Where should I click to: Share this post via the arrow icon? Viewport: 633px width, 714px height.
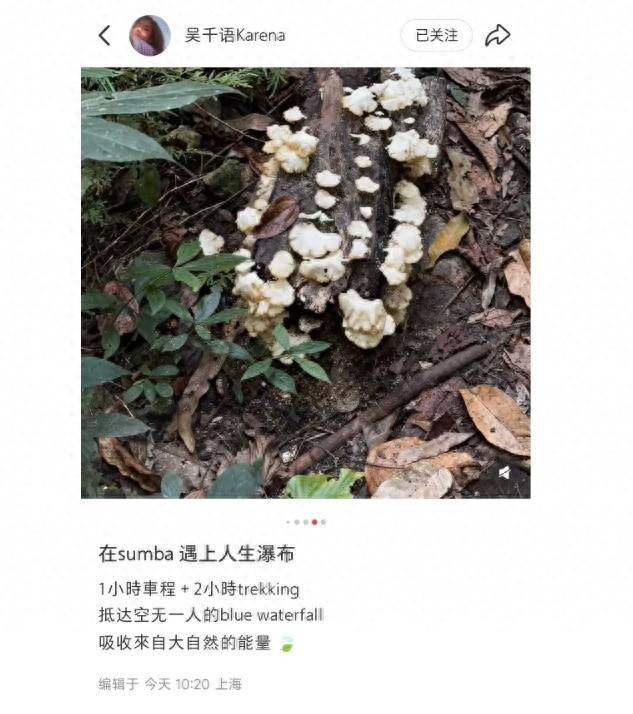click(x=497, y=35)
